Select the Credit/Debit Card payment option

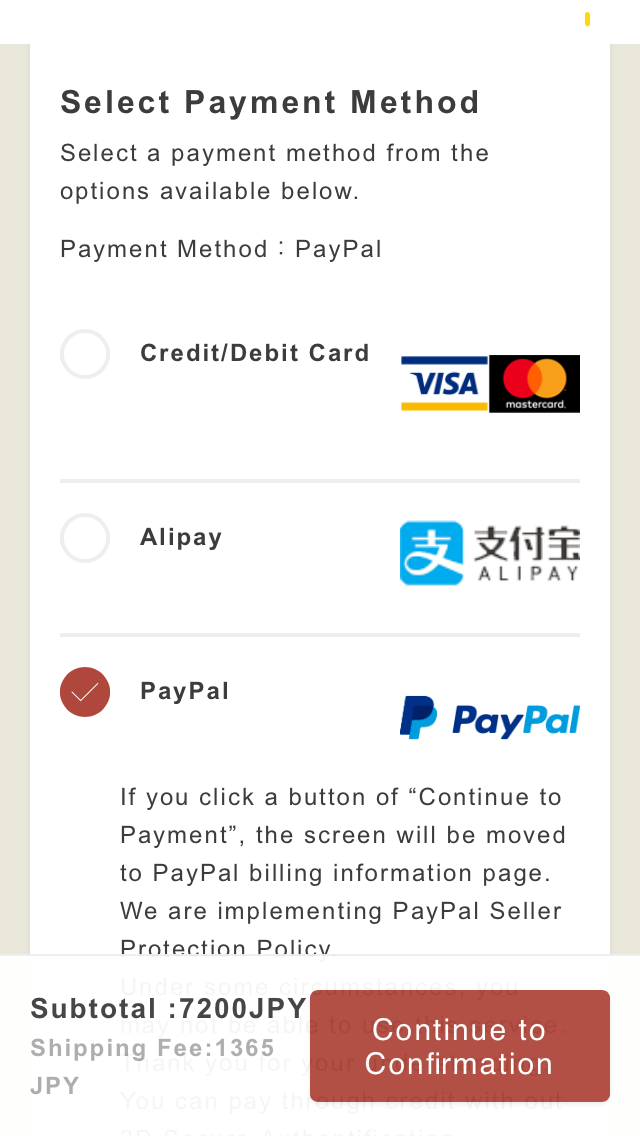(x=85, y=354)
